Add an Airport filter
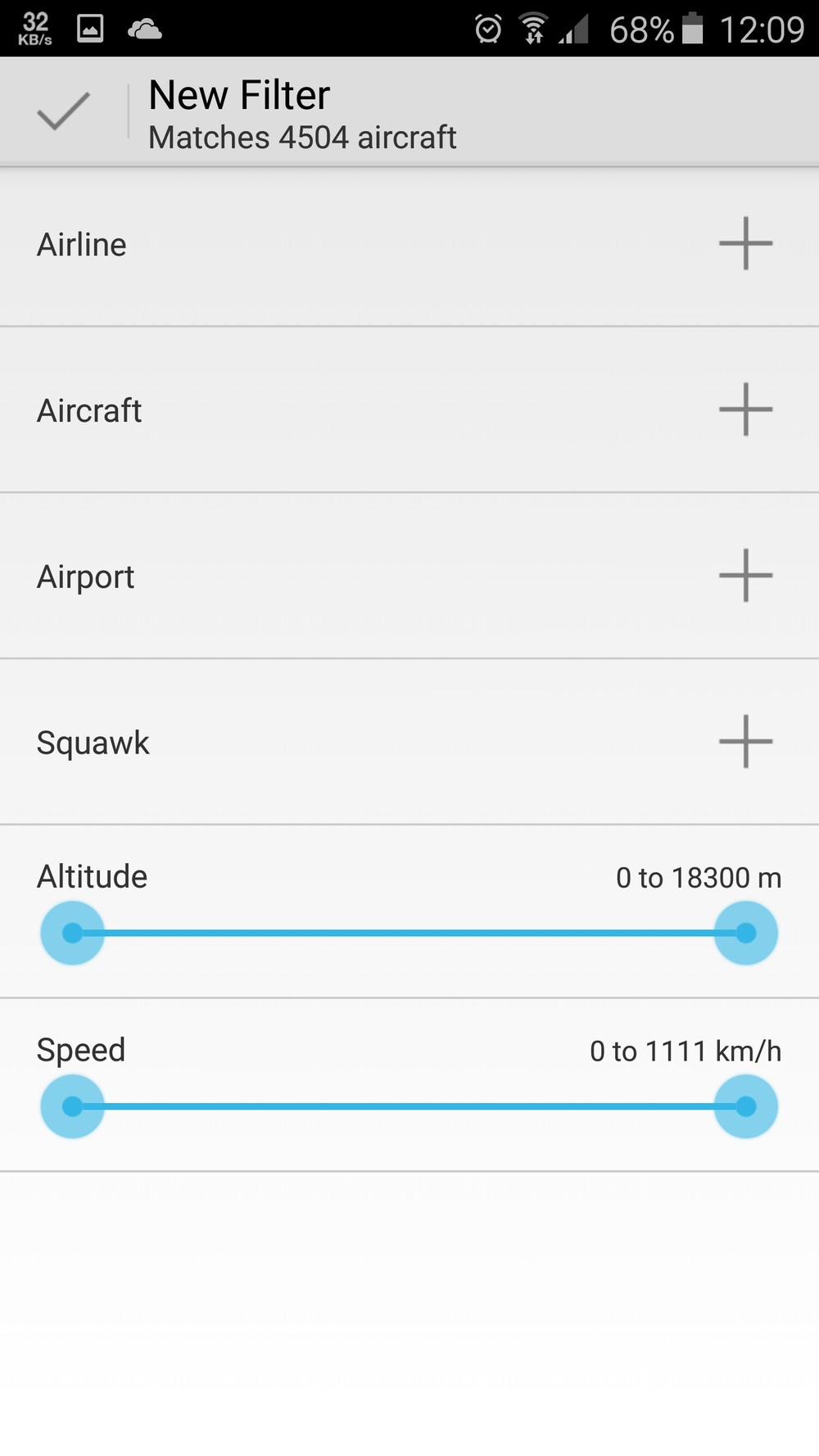 pyautogui.click(x=745, y=576)
